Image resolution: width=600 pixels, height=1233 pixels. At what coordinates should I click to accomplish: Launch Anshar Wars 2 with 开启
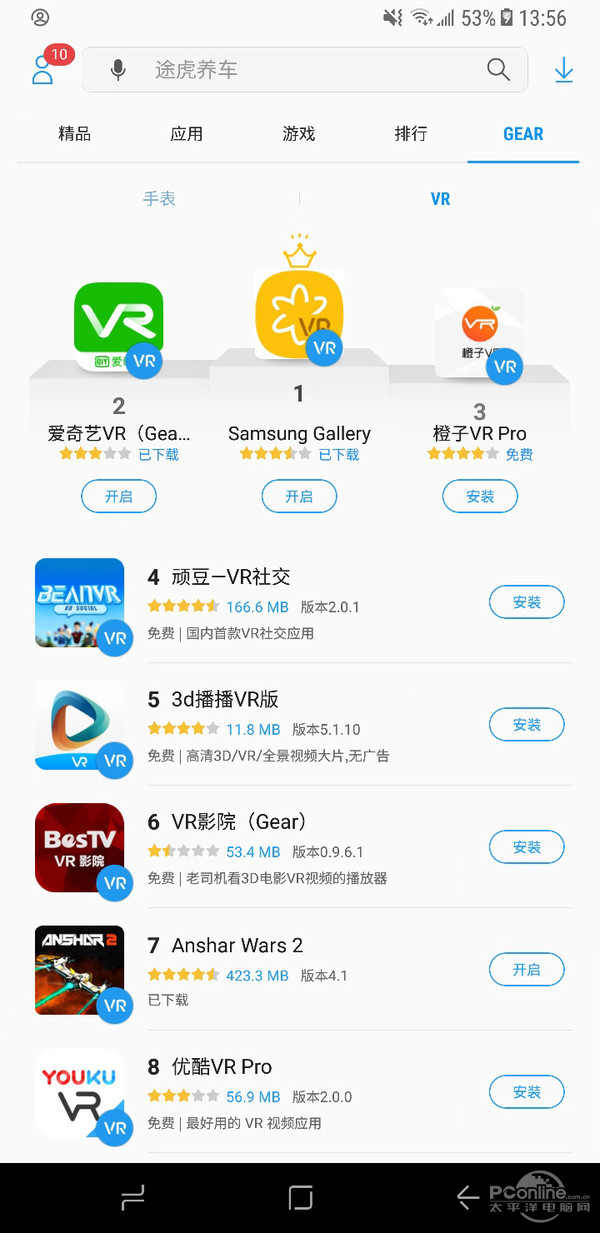tap(526, 969)
